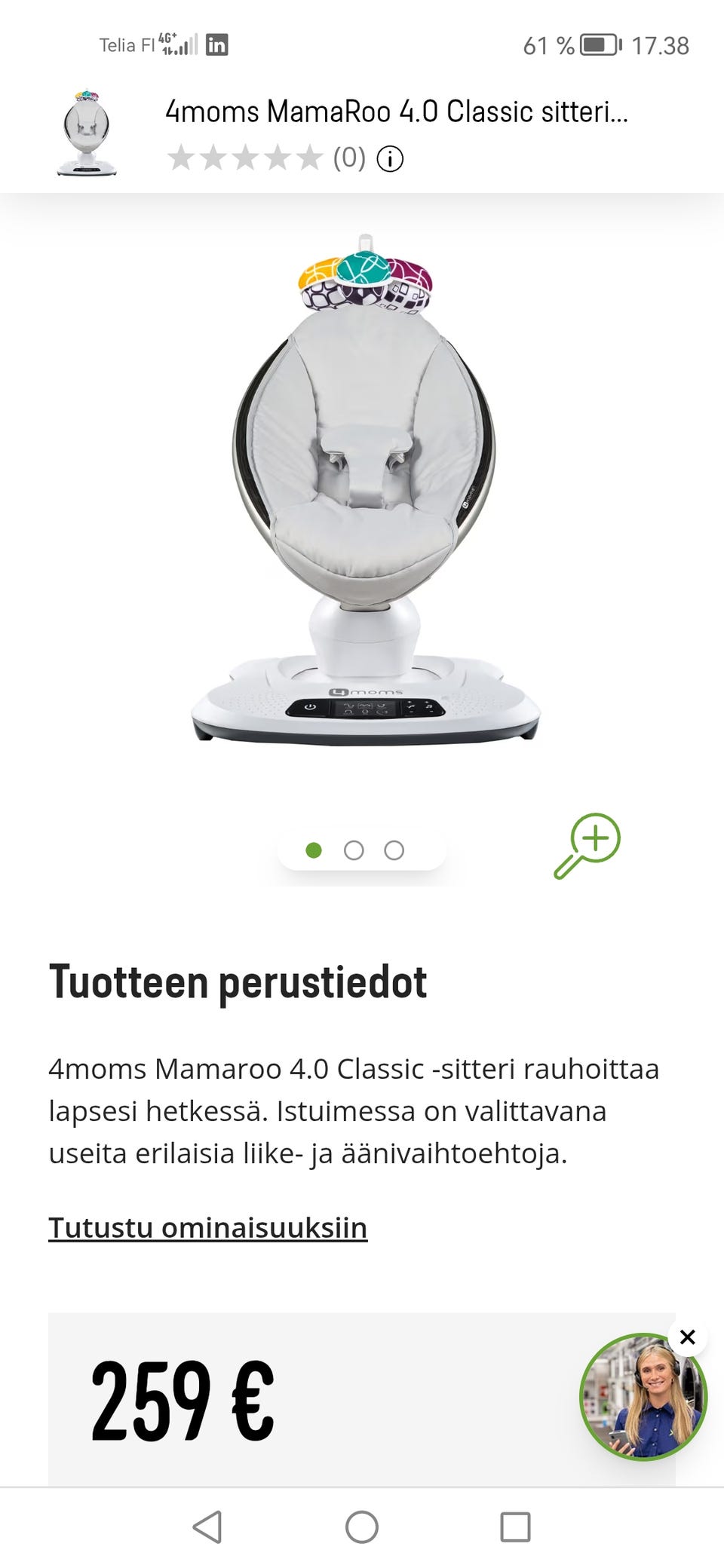Screen dimensions: 724x1568
Task: Show the second product image dot
Action: click(354, 850)
